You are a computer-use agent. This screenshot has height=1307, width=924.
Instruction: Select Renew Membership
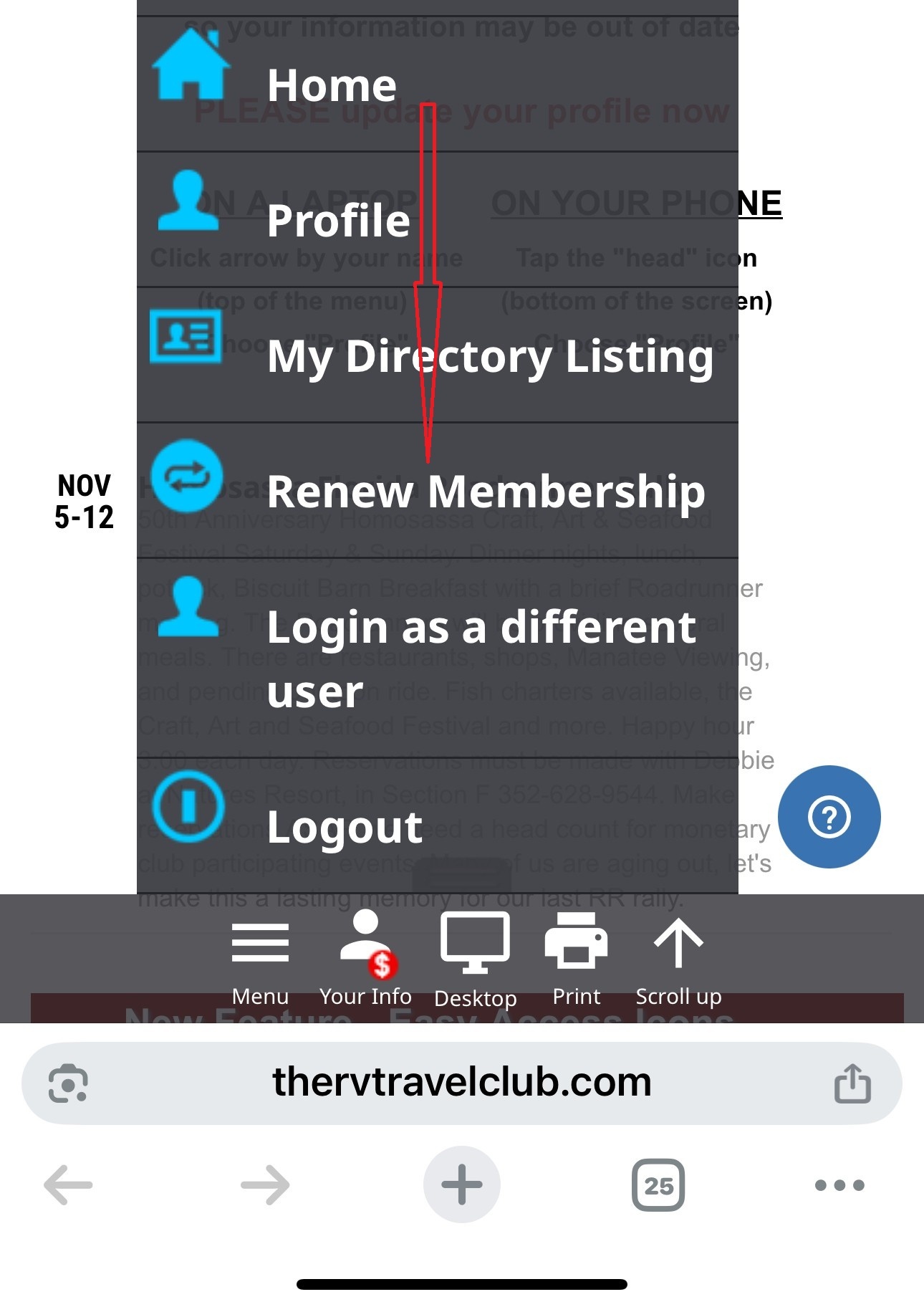[486, 492]
